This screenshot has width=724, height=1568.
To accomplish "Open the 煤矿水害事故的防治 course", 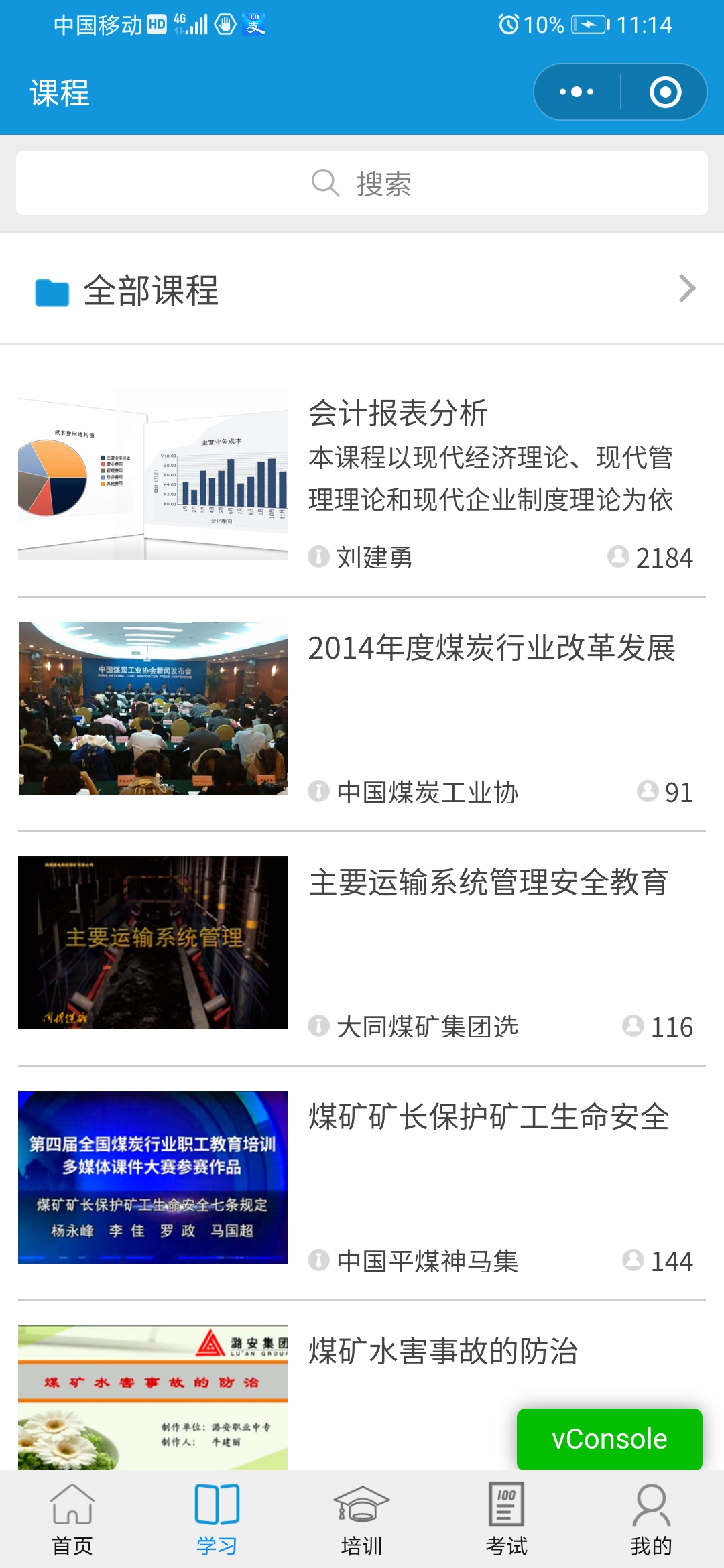I will coord(442,1351).
